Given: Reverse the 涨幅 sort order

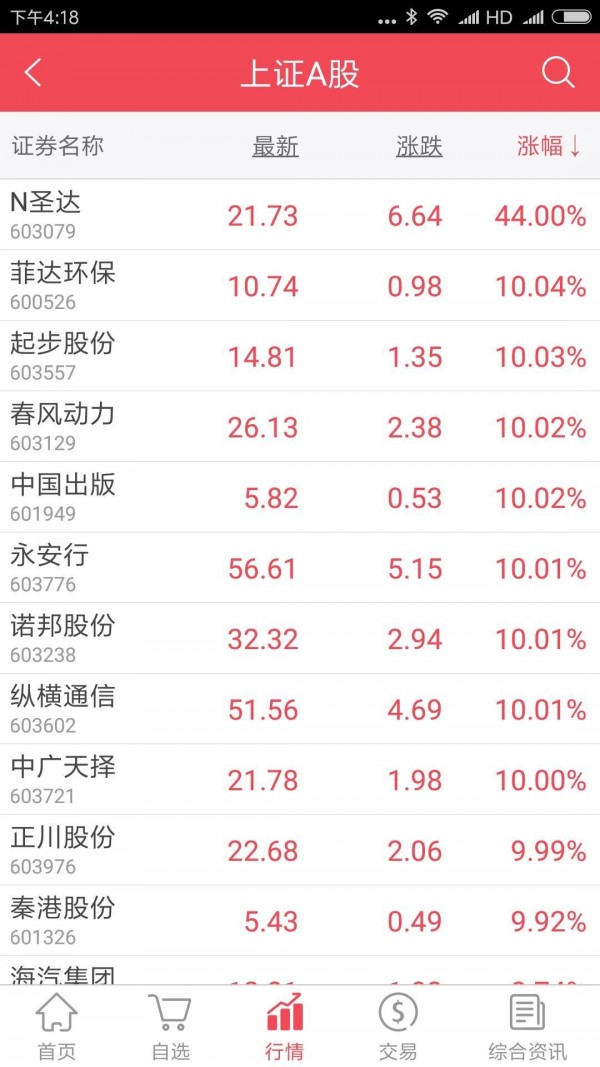Looking at the screenshot, I should pos(549,146).
